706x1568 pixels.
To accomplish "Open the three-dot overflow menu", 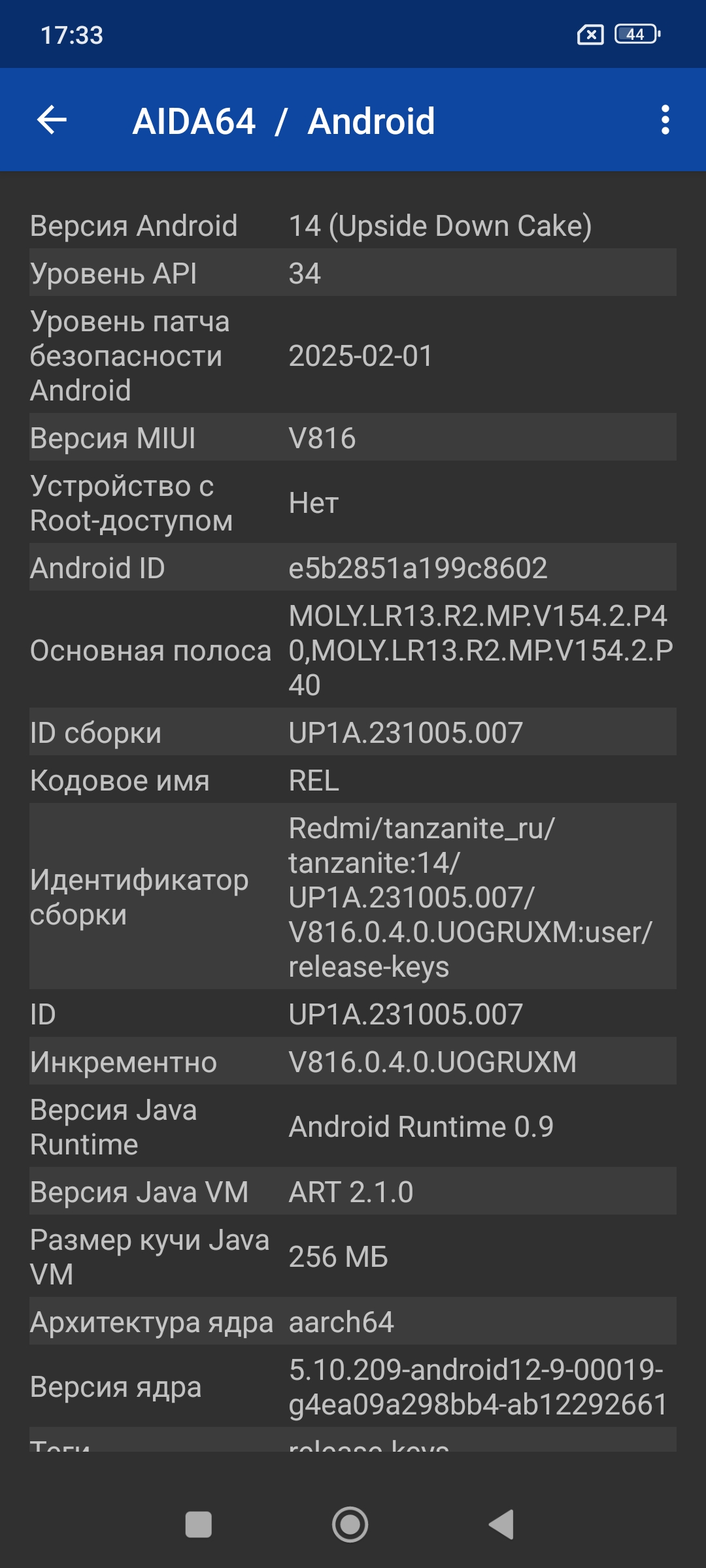I will point(665,120).
